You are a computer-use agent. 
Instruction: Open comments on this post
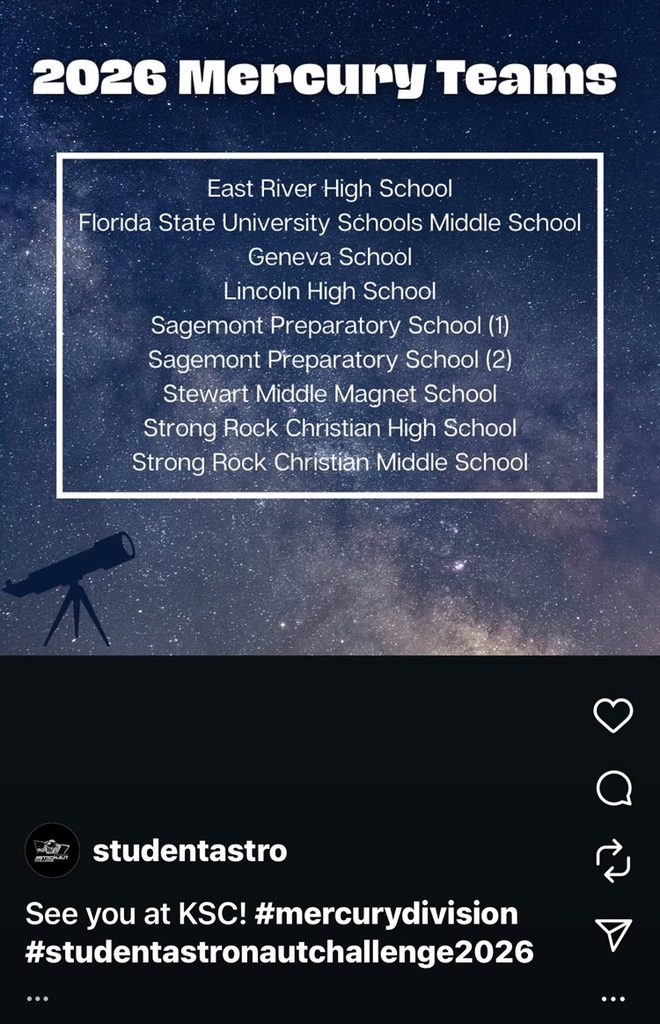tap(613, 789)
